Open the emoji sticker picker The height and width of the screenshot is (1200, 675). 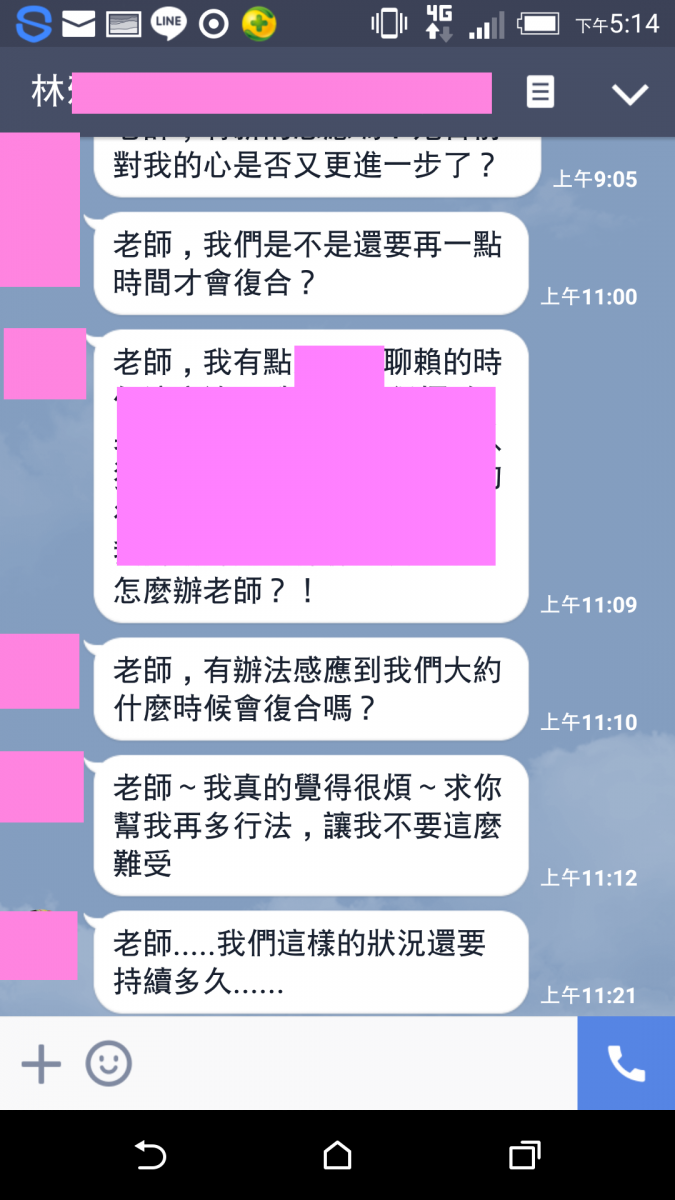coord(108,1064)
